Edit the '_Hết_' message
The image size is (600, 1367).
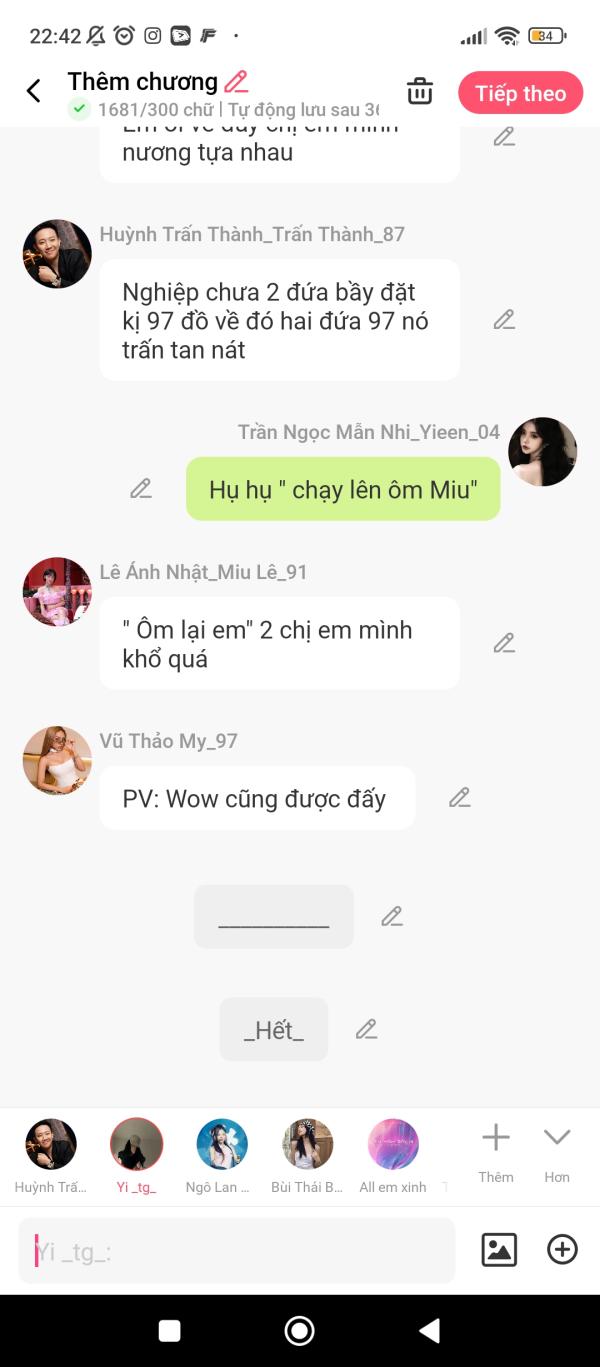pos(367,1029)
